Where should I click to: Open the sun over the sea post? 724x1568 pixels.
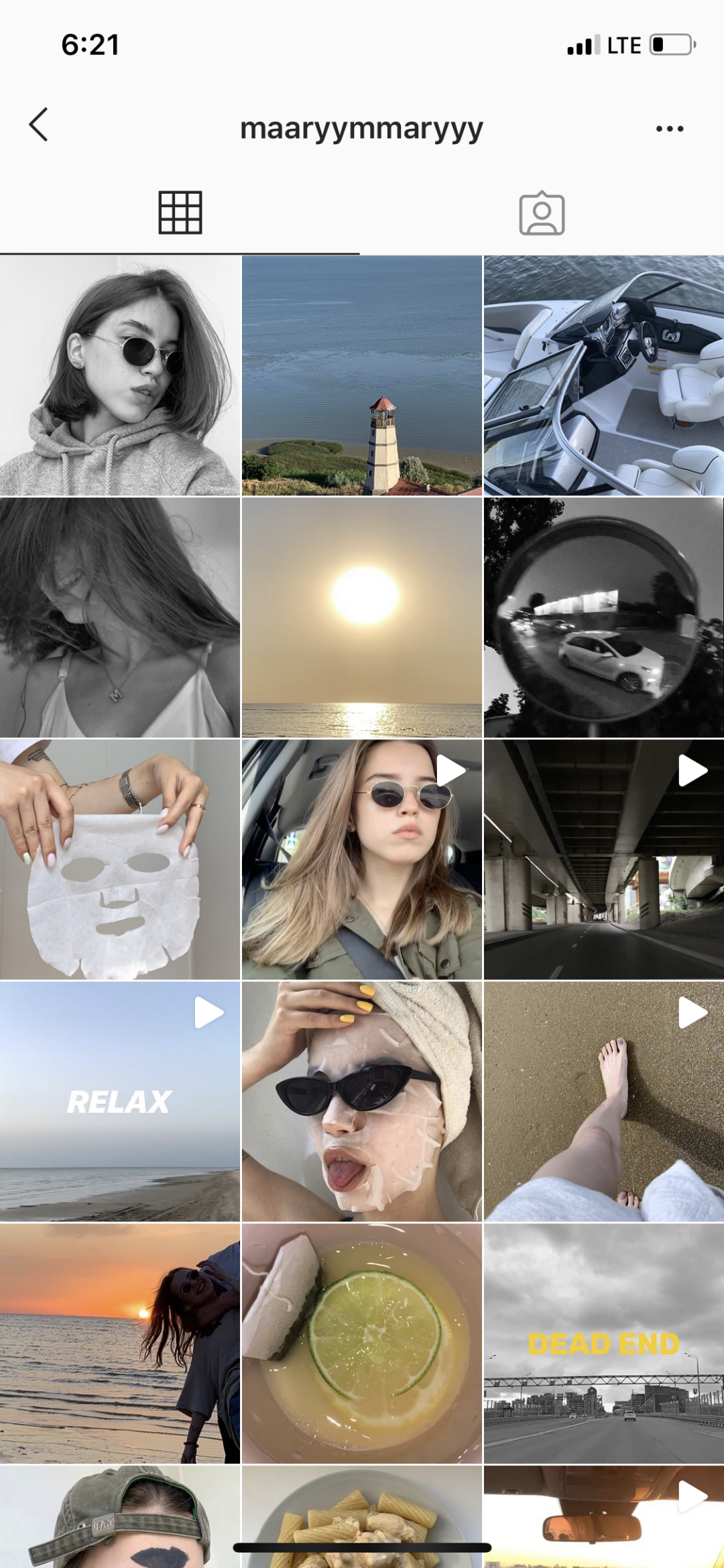pyautogui.click(x=362, y=617)
